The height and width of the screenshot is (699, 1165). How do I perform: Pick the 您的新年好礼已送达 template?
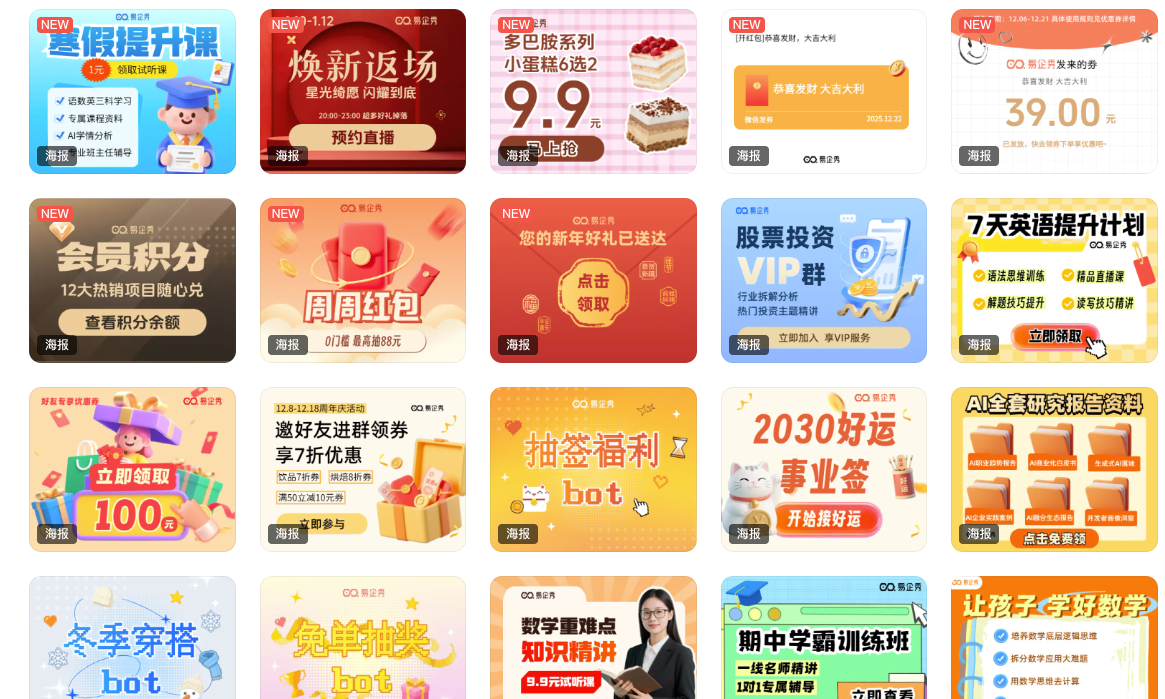click(x=593, y=280)
